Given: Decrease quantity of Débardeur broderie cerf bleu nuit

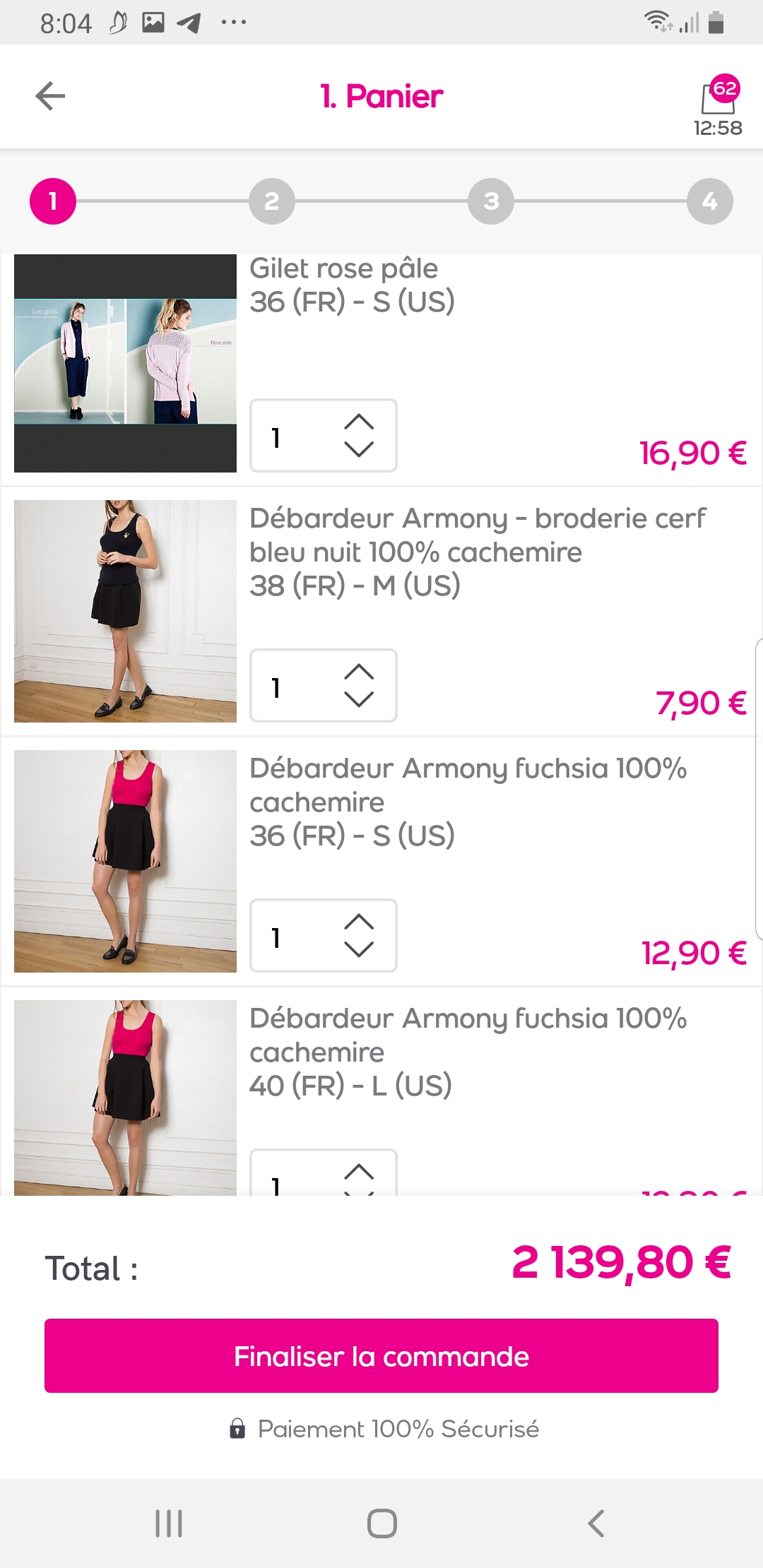Looking at the screenshot, I should pos(359,699).
